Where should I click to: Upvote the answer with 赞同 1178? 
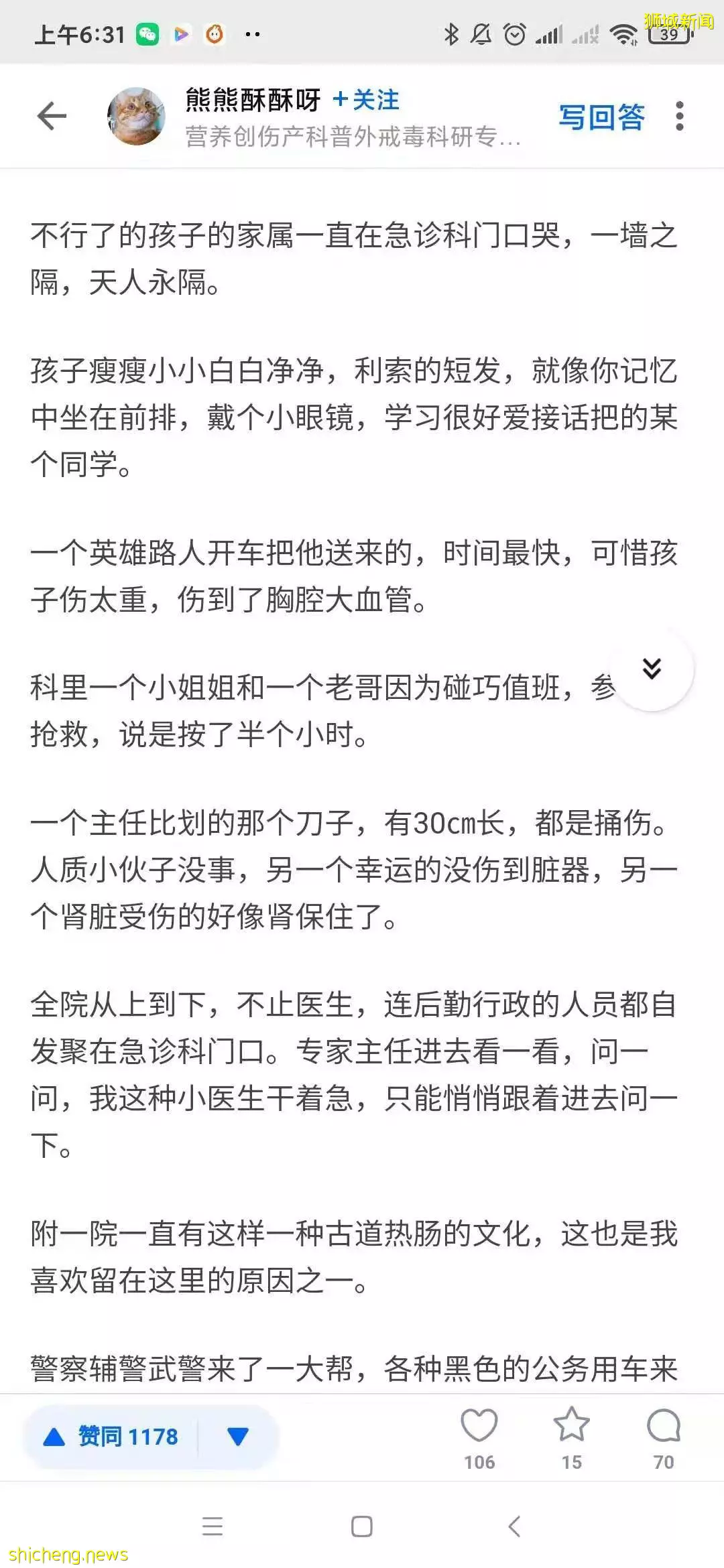[111, 1437]
